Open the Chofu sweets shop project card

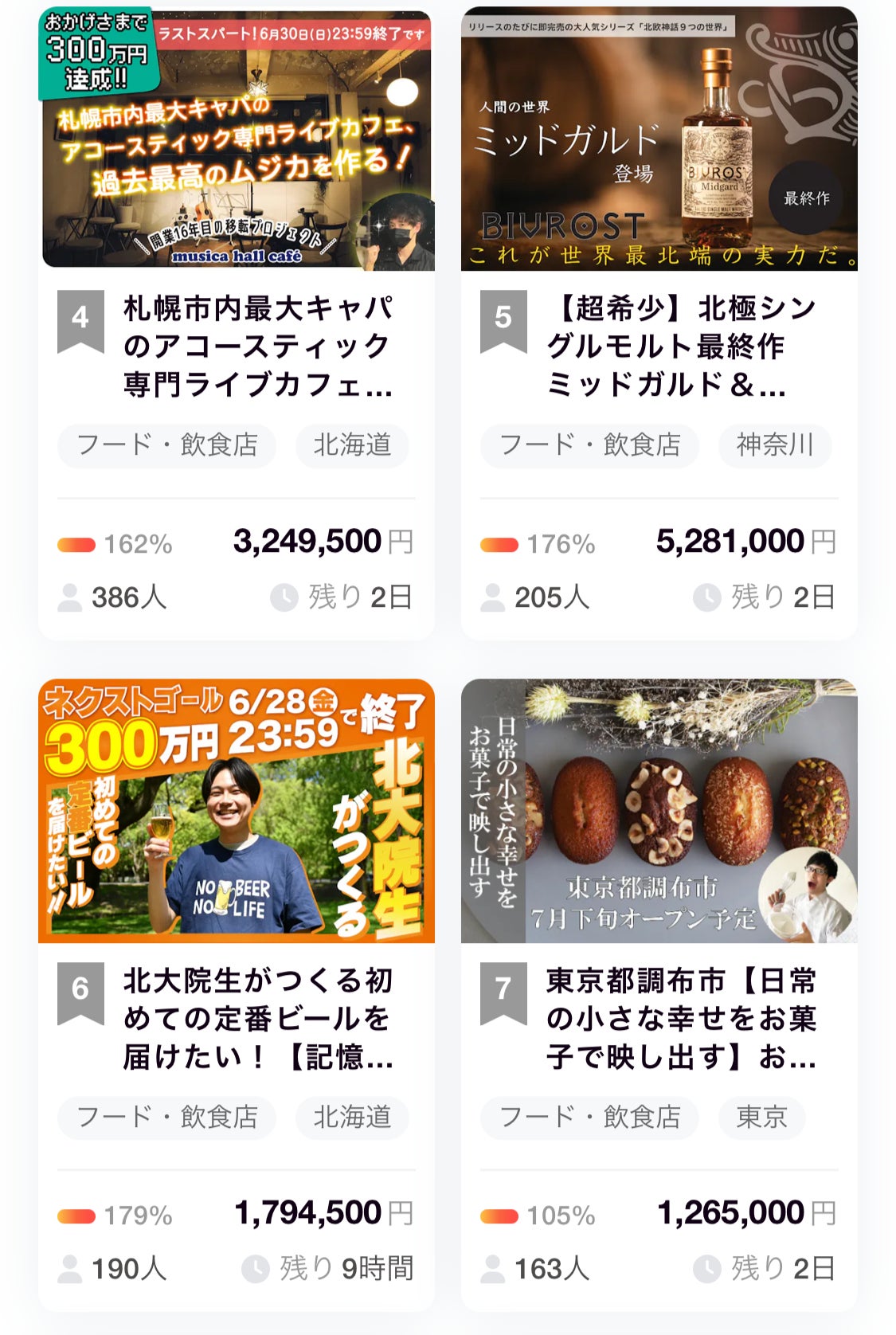click(x=680, y=1018)
